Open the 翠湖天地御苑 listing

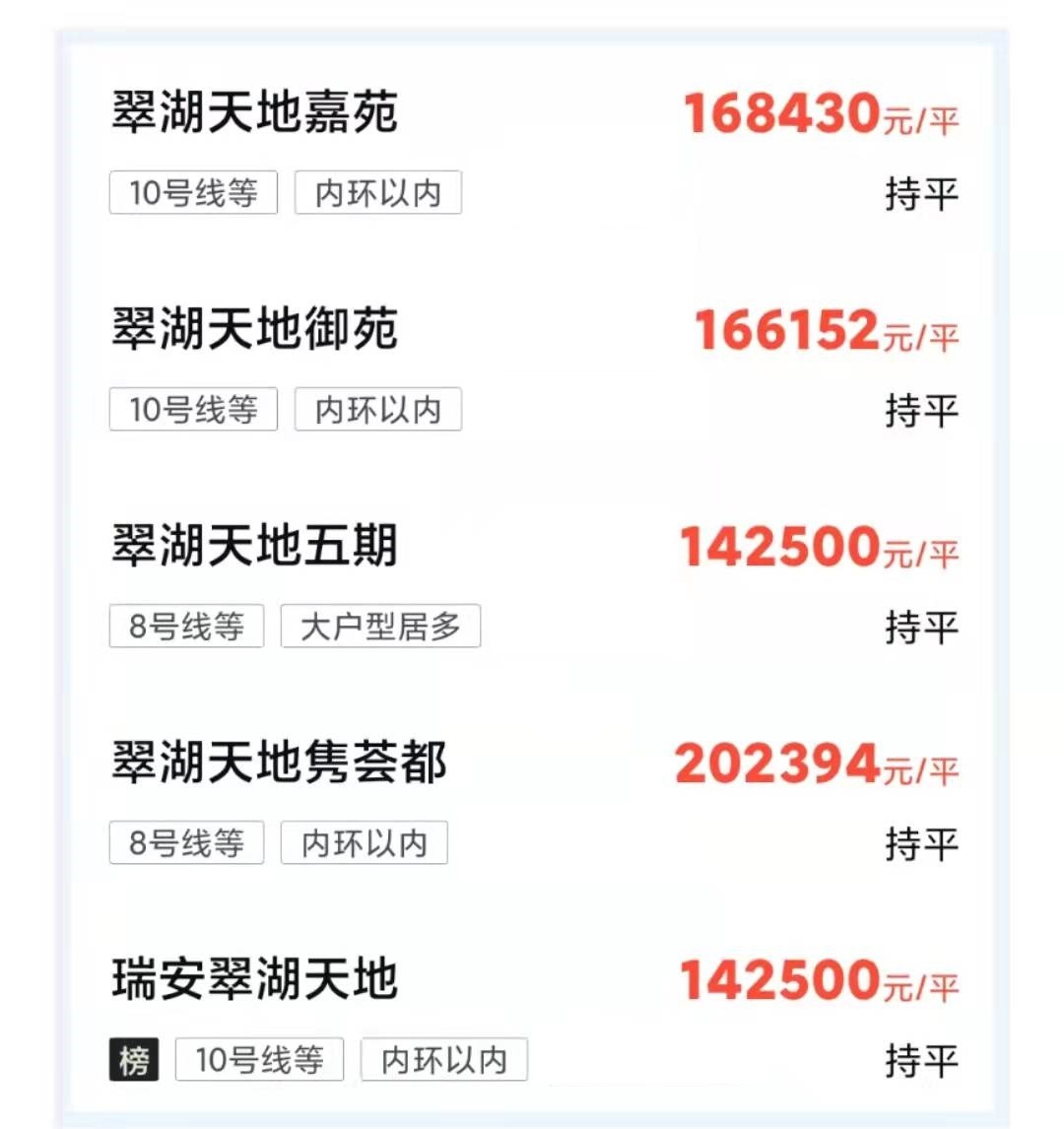click(x=254, y=329)
